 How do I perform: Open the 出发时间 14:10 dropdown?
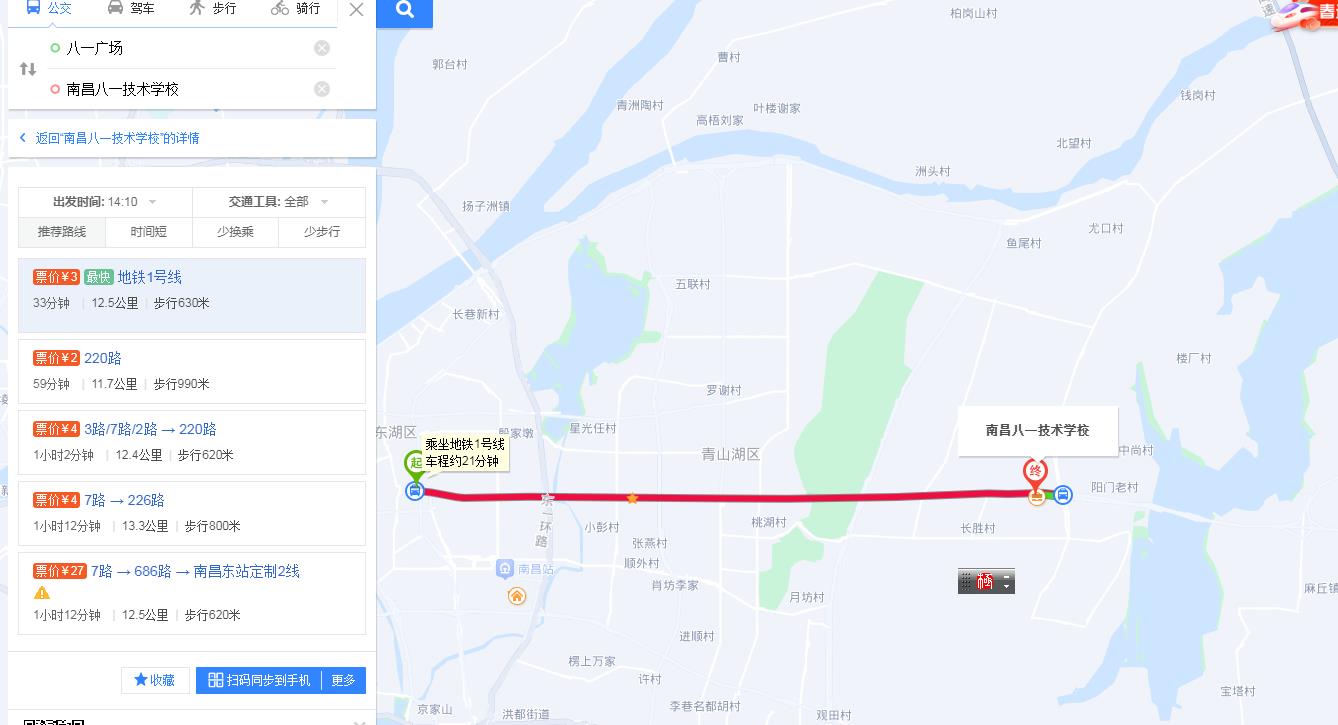point(105,202)
